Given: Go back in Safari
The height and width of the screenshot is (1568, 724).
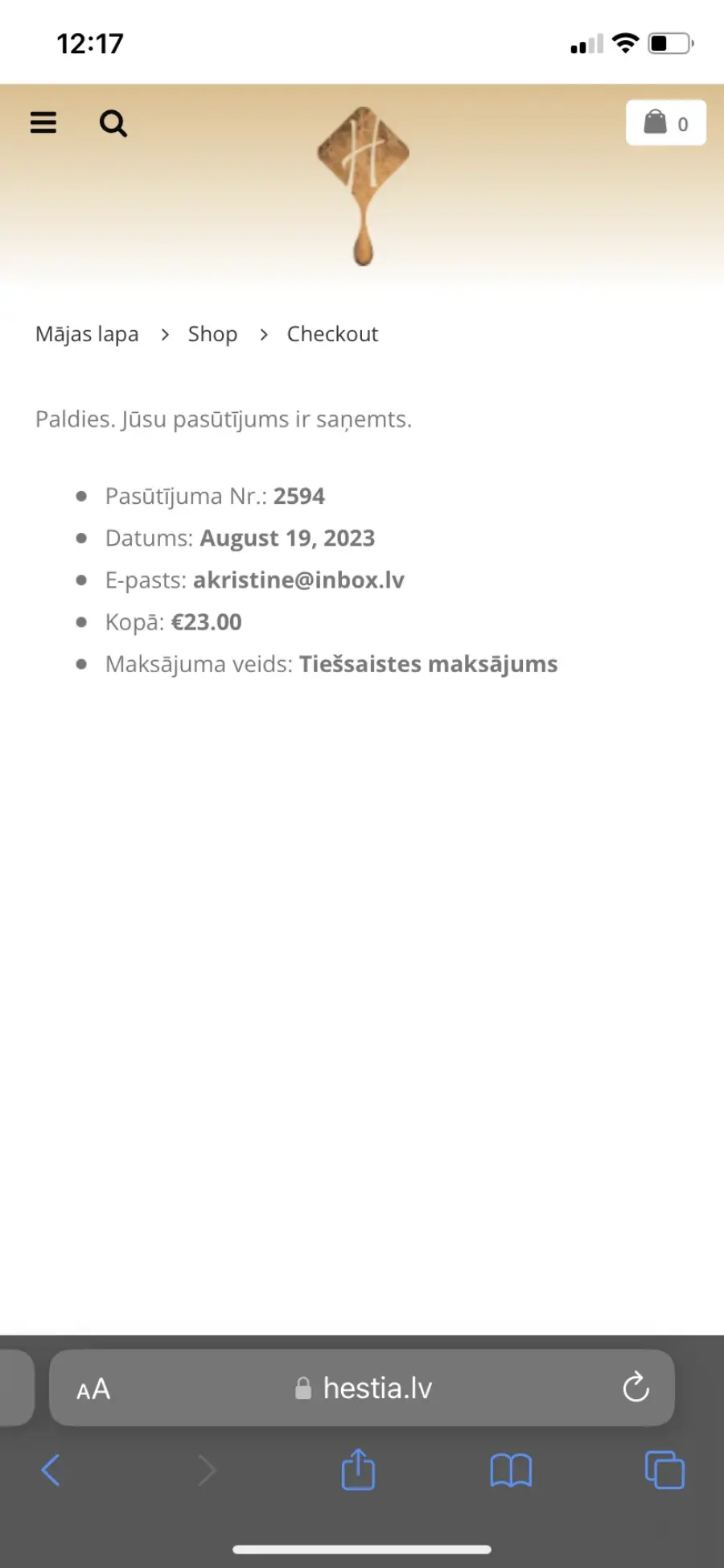Looking at the screenshot, I should pos(51,1471).
